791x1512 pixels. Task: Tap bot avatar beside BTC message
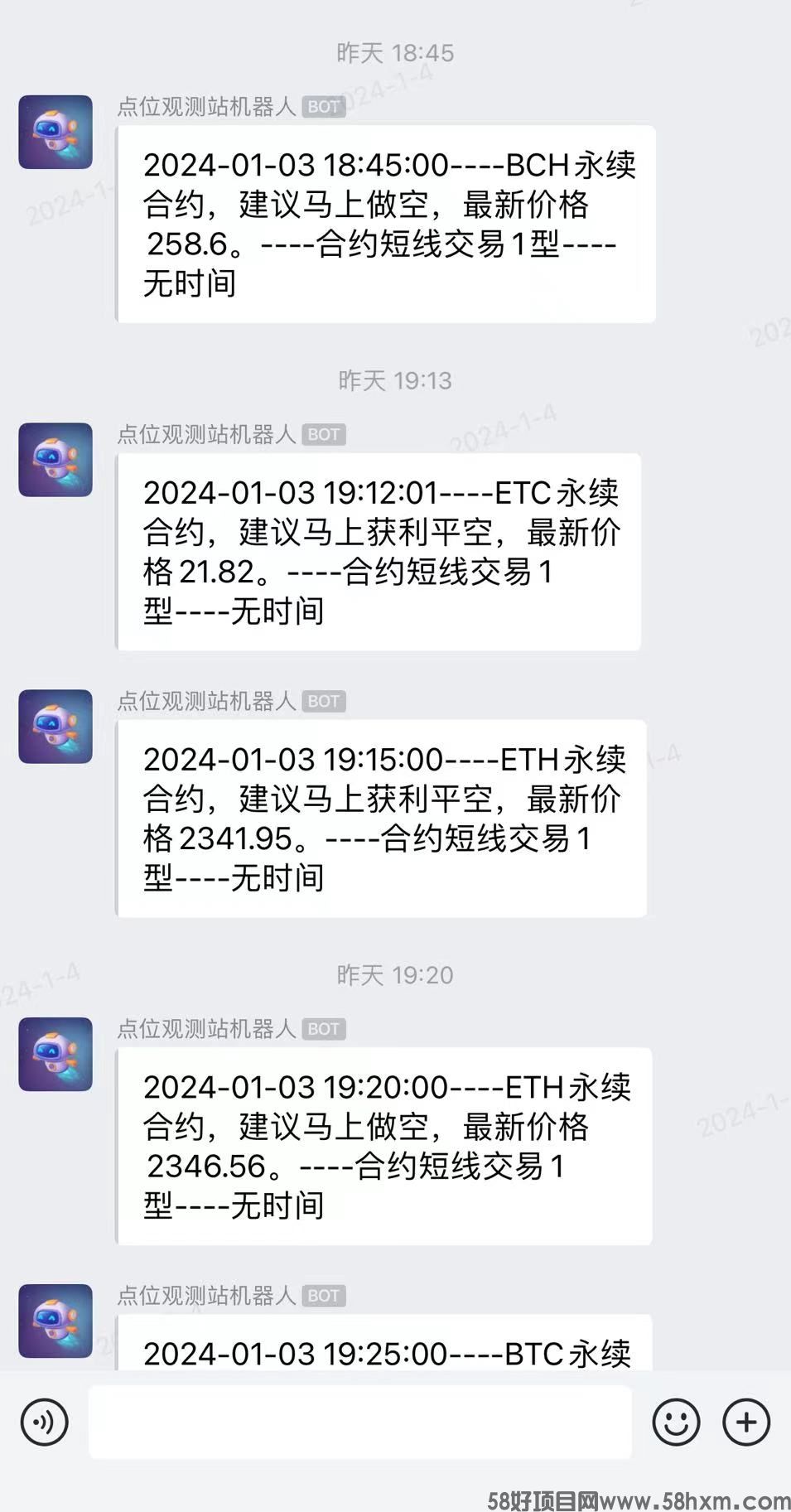click(55, 1321)
